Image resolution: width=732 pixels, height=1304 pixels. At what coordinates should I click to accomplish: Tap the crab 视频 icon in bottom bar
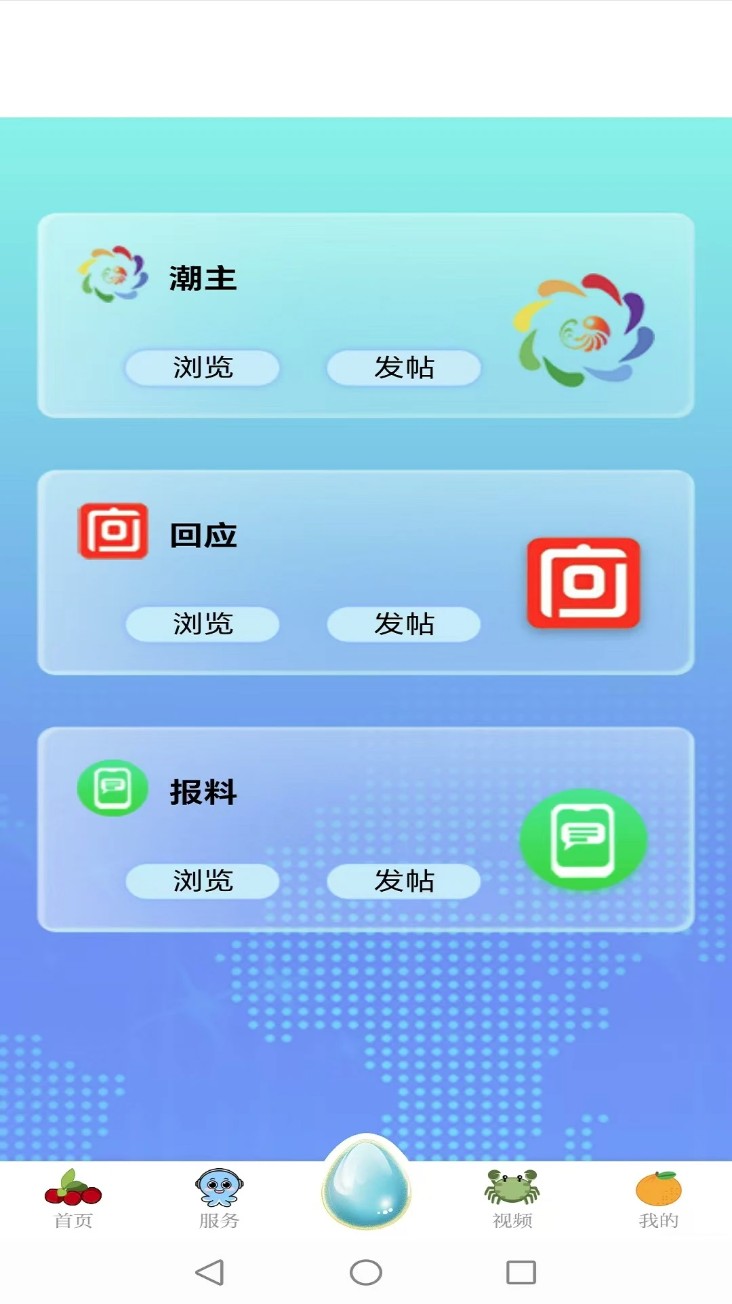pos(511,1188)
